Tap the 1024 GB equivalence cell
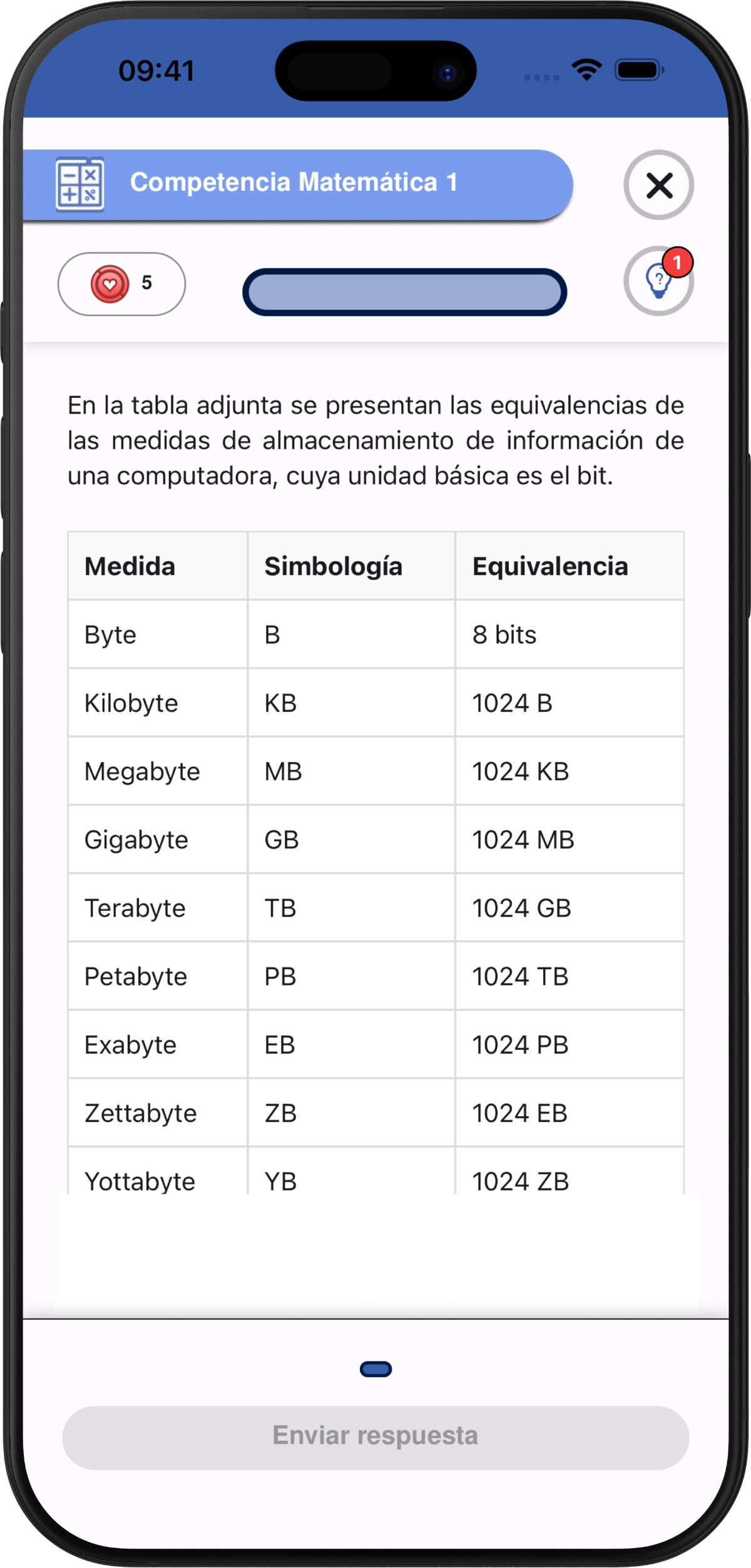 click(x=521, y=907)
